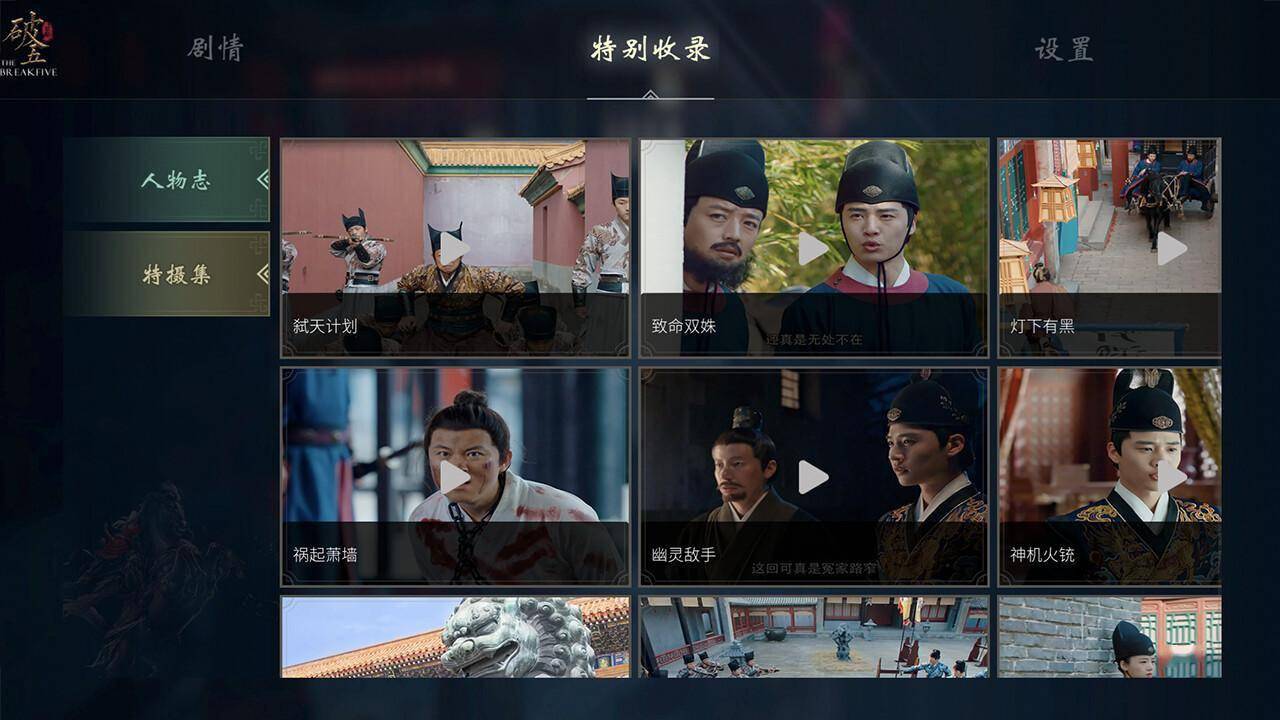Play the 祸起萧墙 video

click(x=455, y=477)
